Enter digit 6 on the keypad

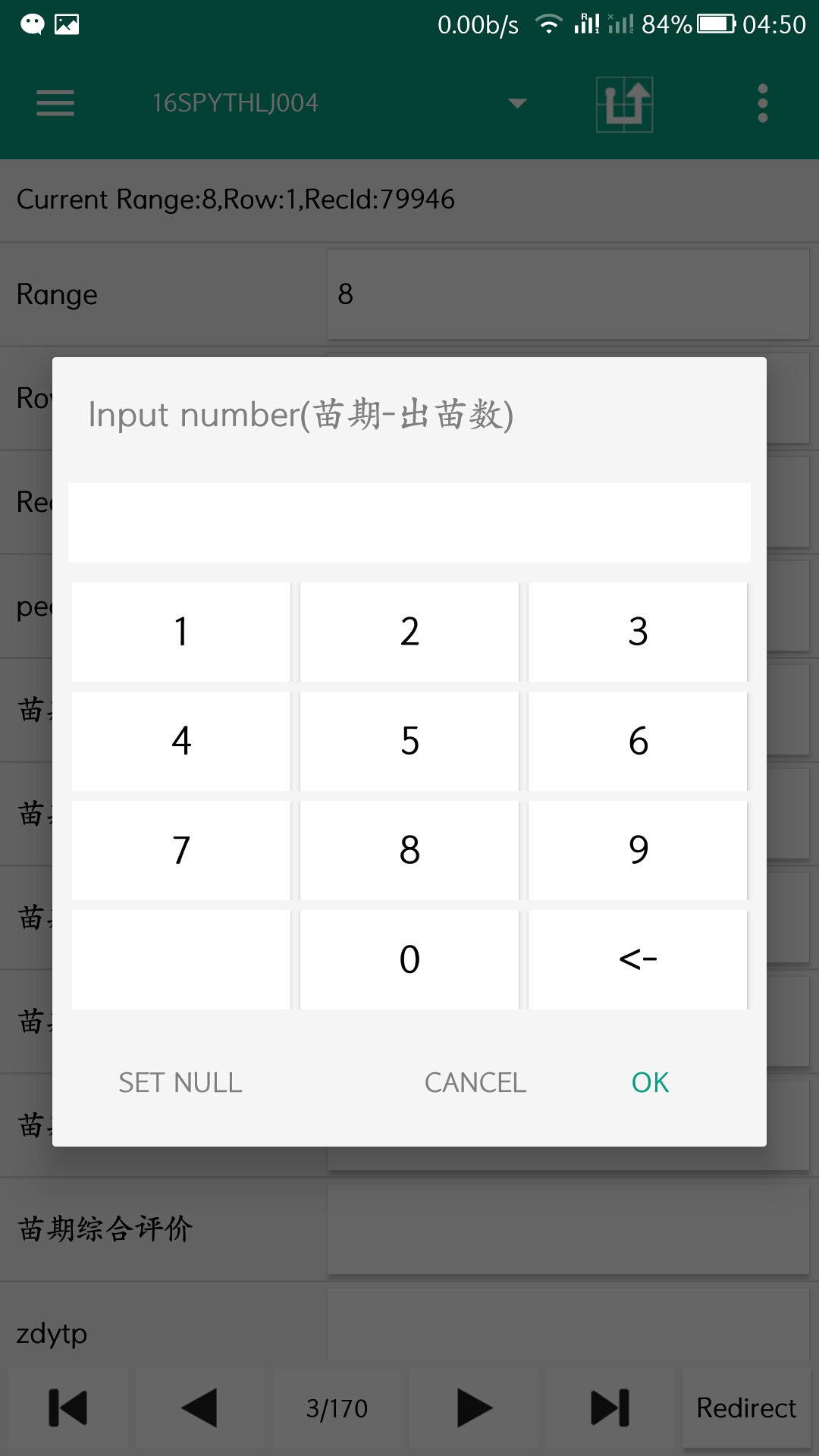pyautogui.click(x=638, y=741)
